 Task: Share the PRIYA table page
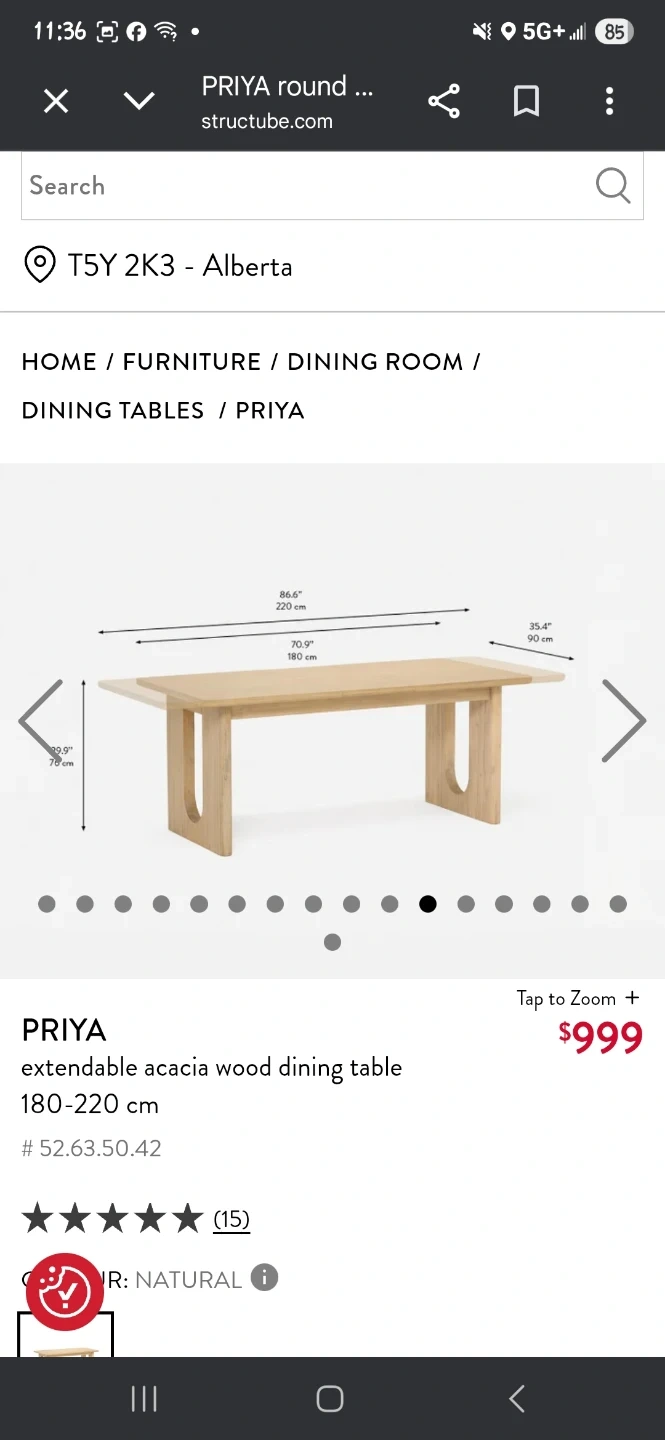pos(443,101)
